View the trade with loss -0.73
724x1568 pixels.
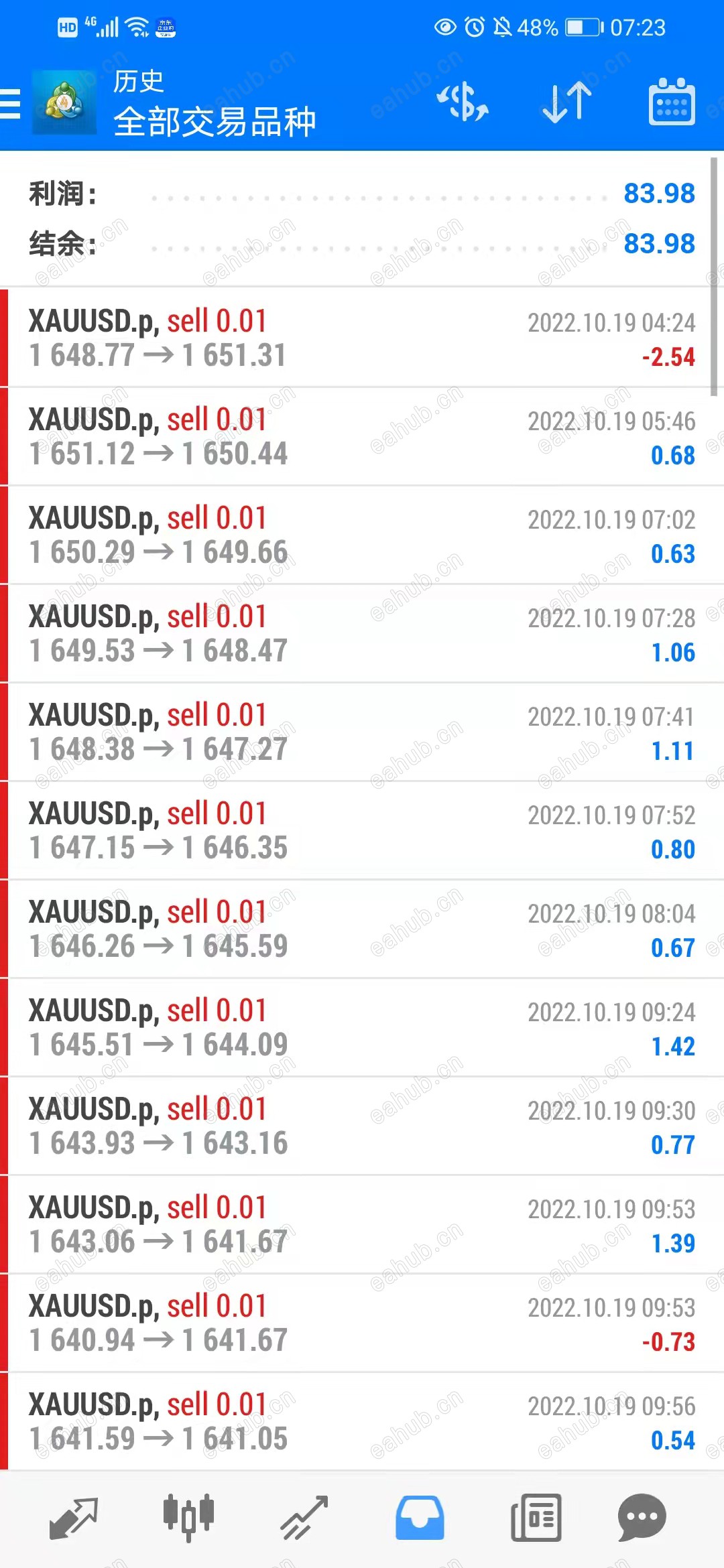[362, 1323]
